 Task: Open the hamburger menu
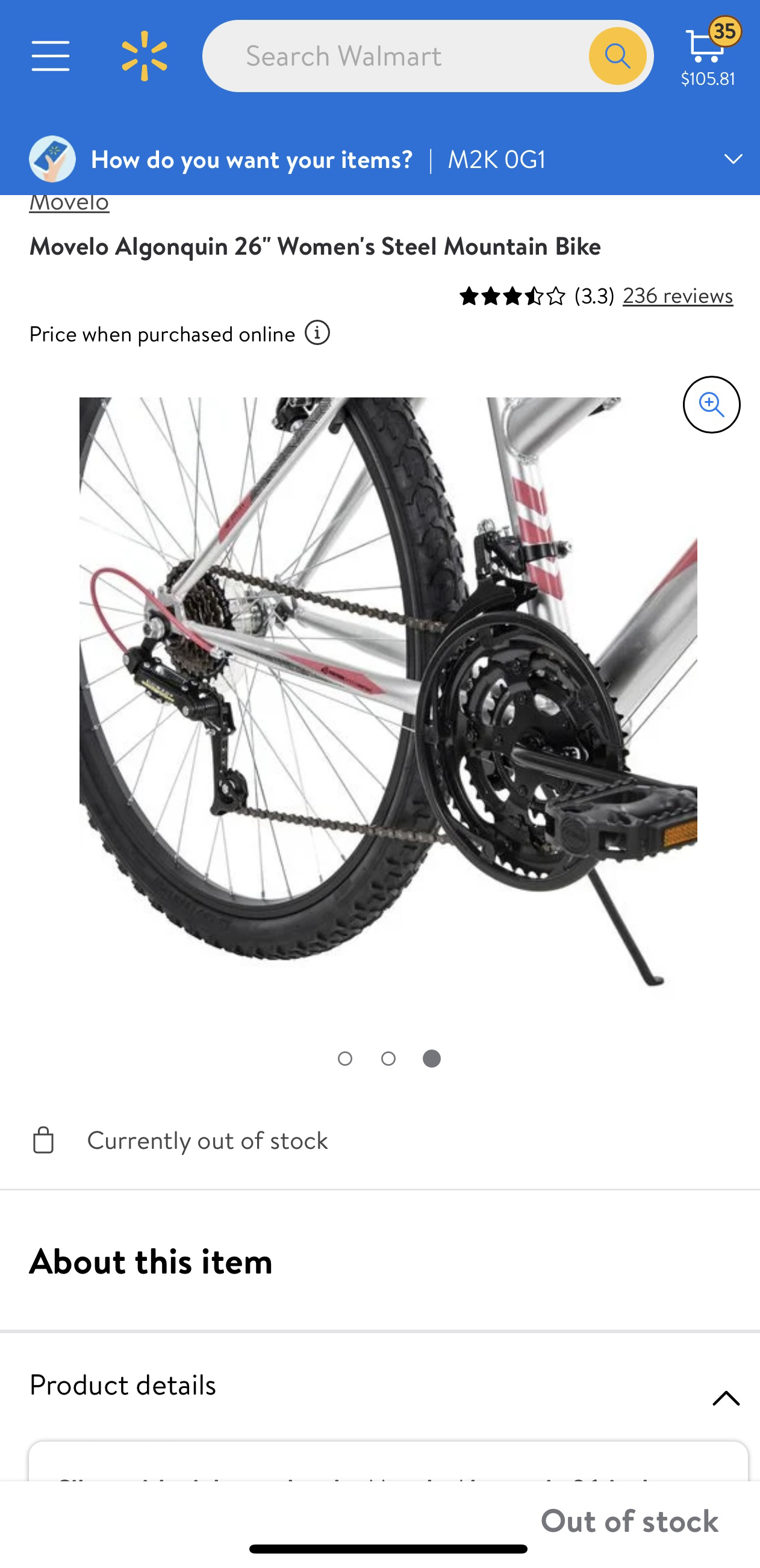[x=51, y=56]
